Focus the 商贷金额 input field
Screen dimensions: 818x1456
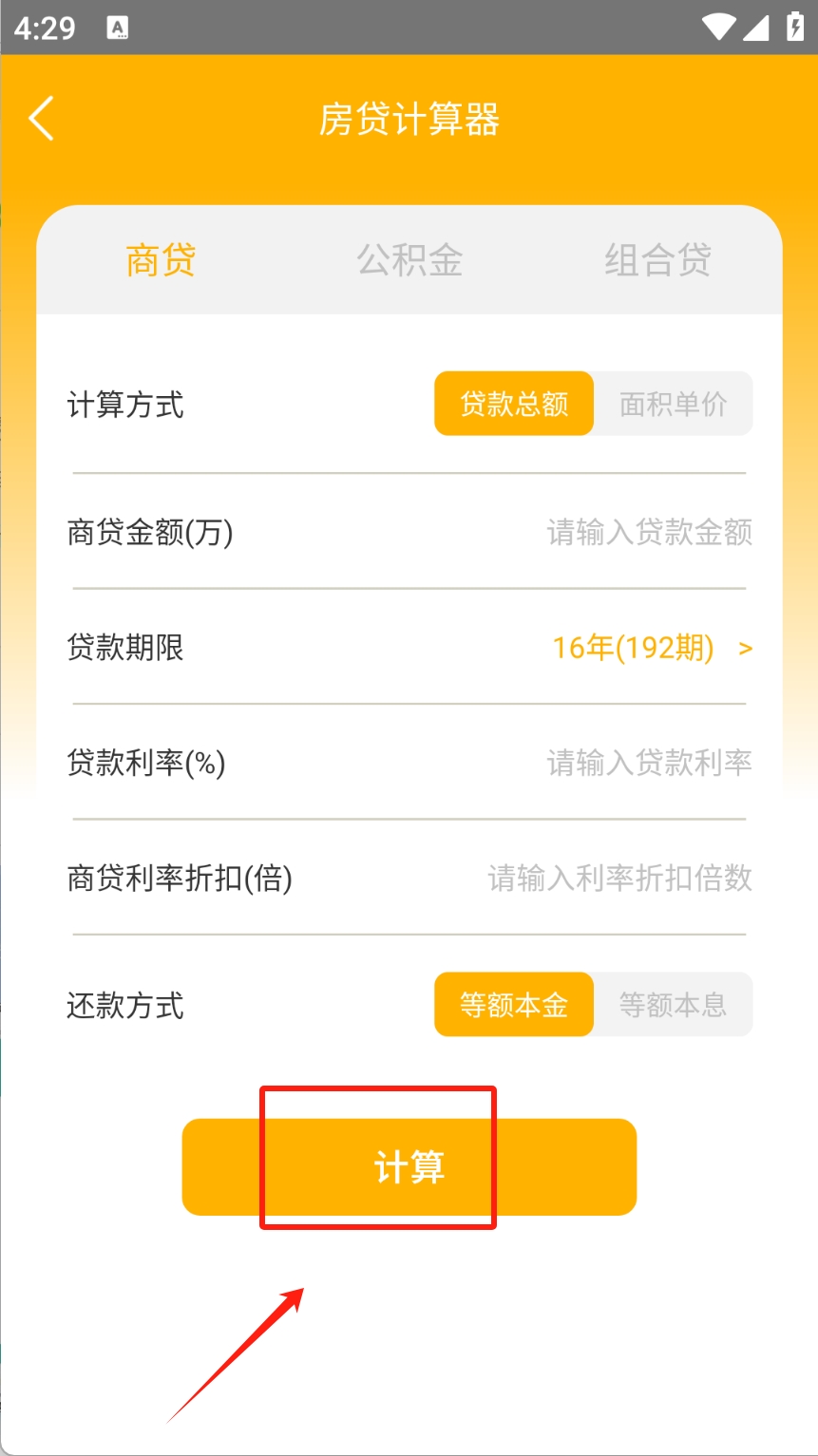[650, 532]
